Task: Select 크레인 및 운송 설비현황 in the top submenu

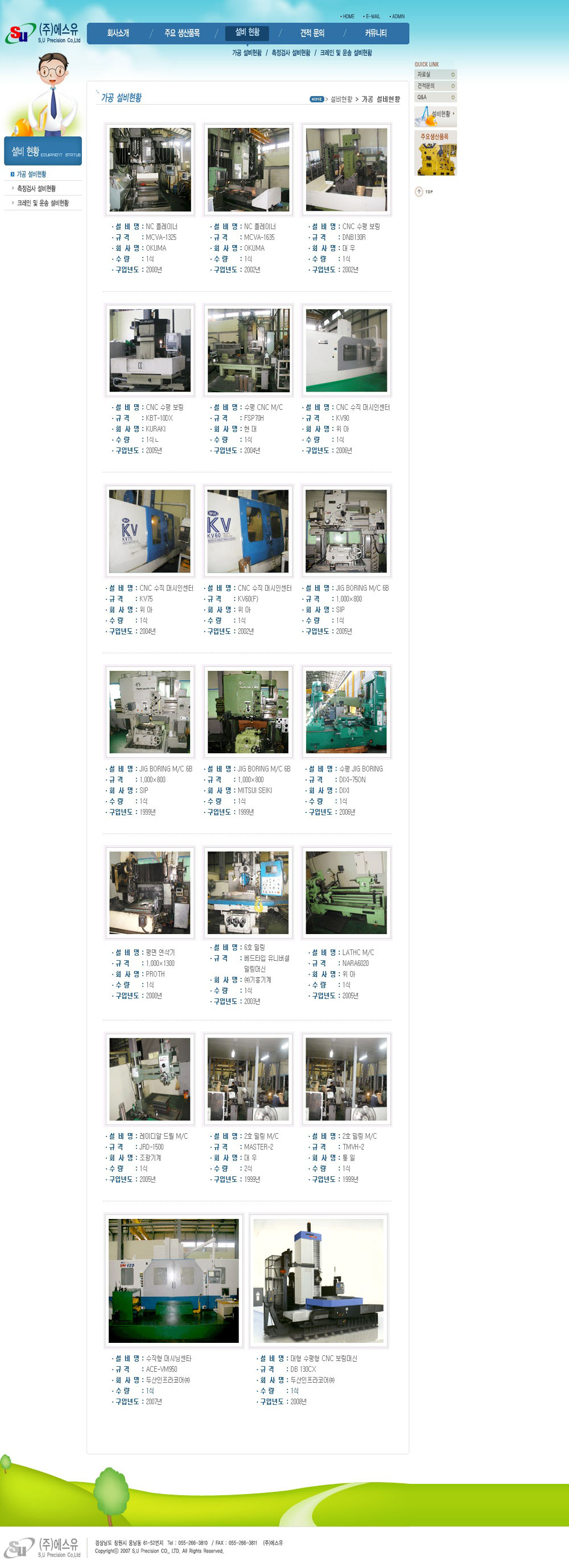Action: click(x=345, y=53)
